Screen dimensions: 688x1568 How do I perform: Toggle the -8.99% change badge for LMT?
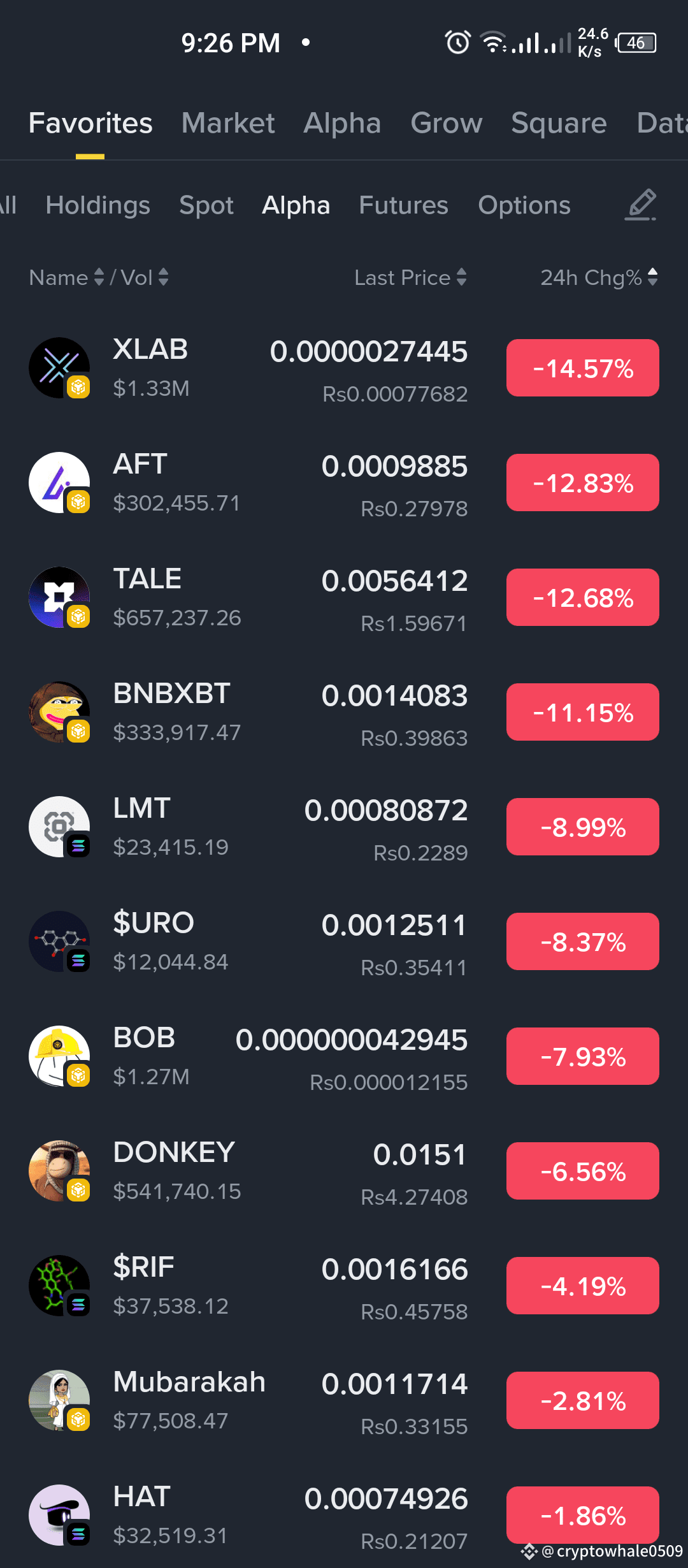pyautogui.click(x=583, y=827)
